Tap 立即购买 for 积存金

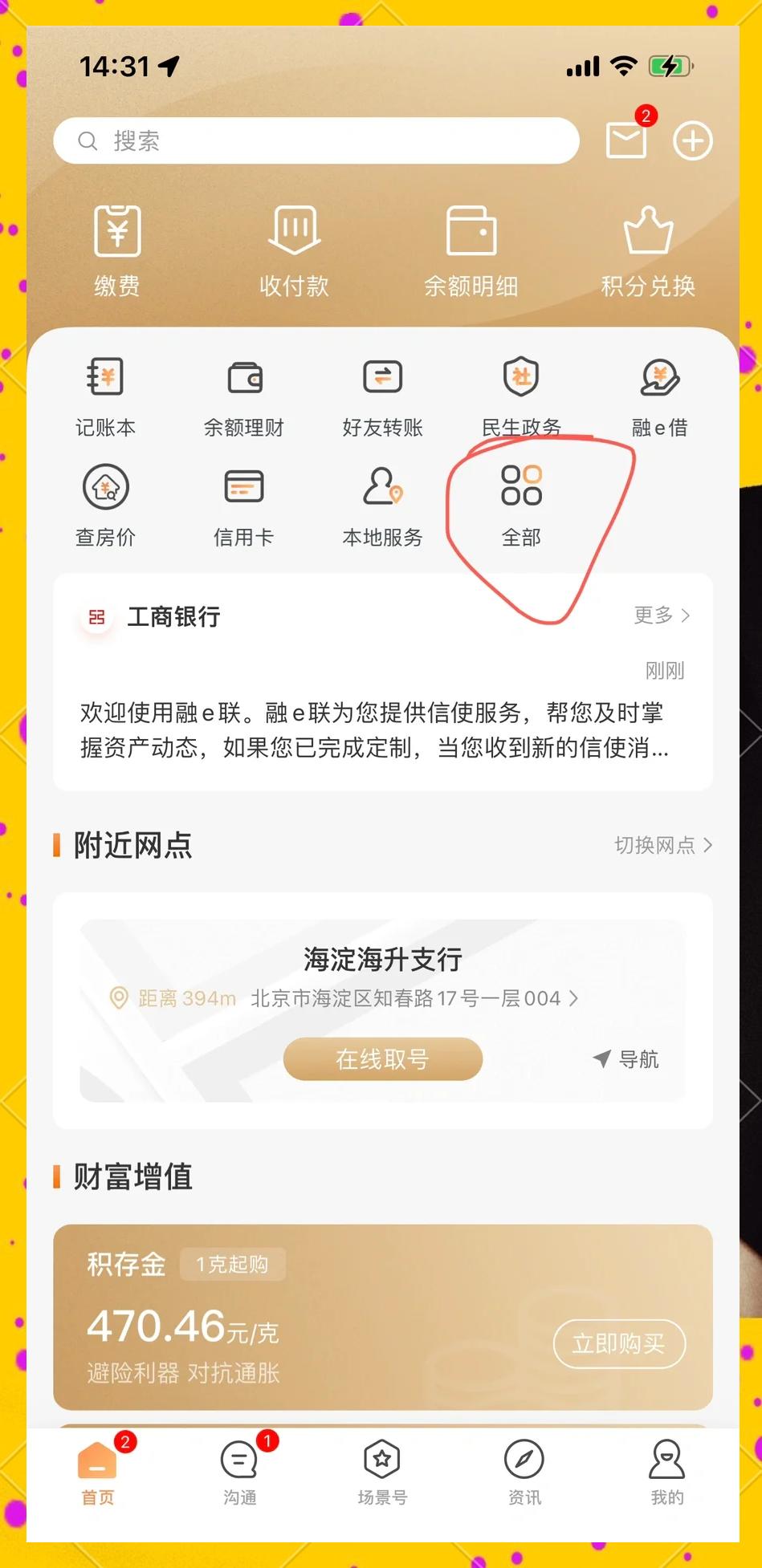click(x=618, y=1343)
